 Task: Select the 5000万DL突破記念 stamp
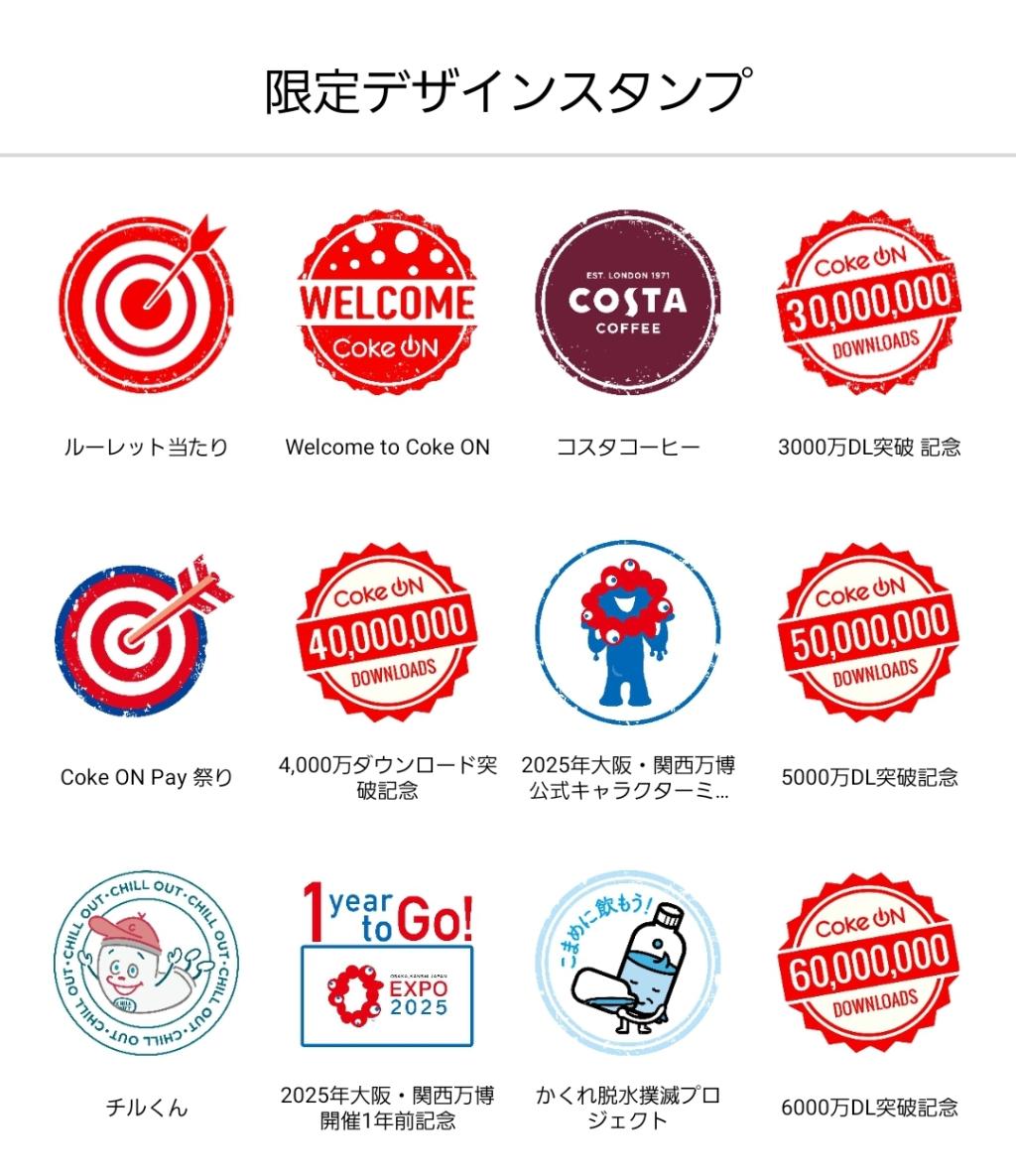pyautogui.click(x=869, y=634)
